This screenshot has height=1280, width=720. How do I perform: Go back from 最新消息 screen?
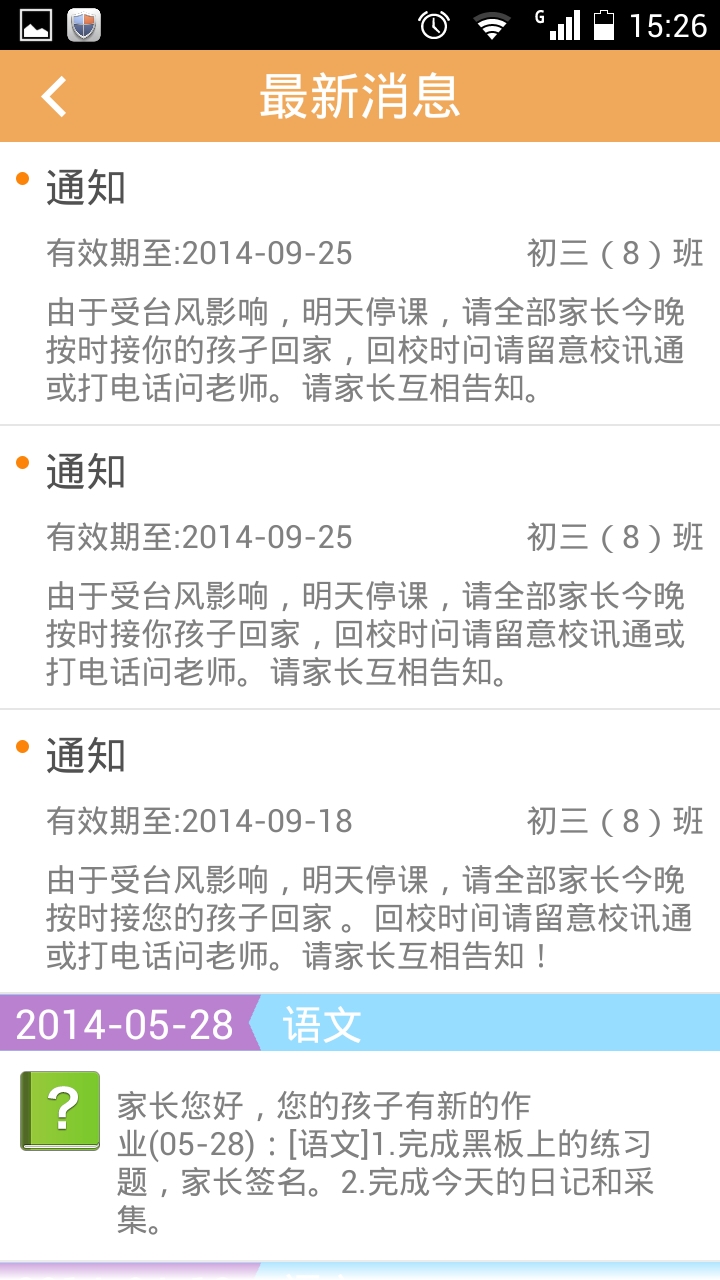tap(54, 97)
